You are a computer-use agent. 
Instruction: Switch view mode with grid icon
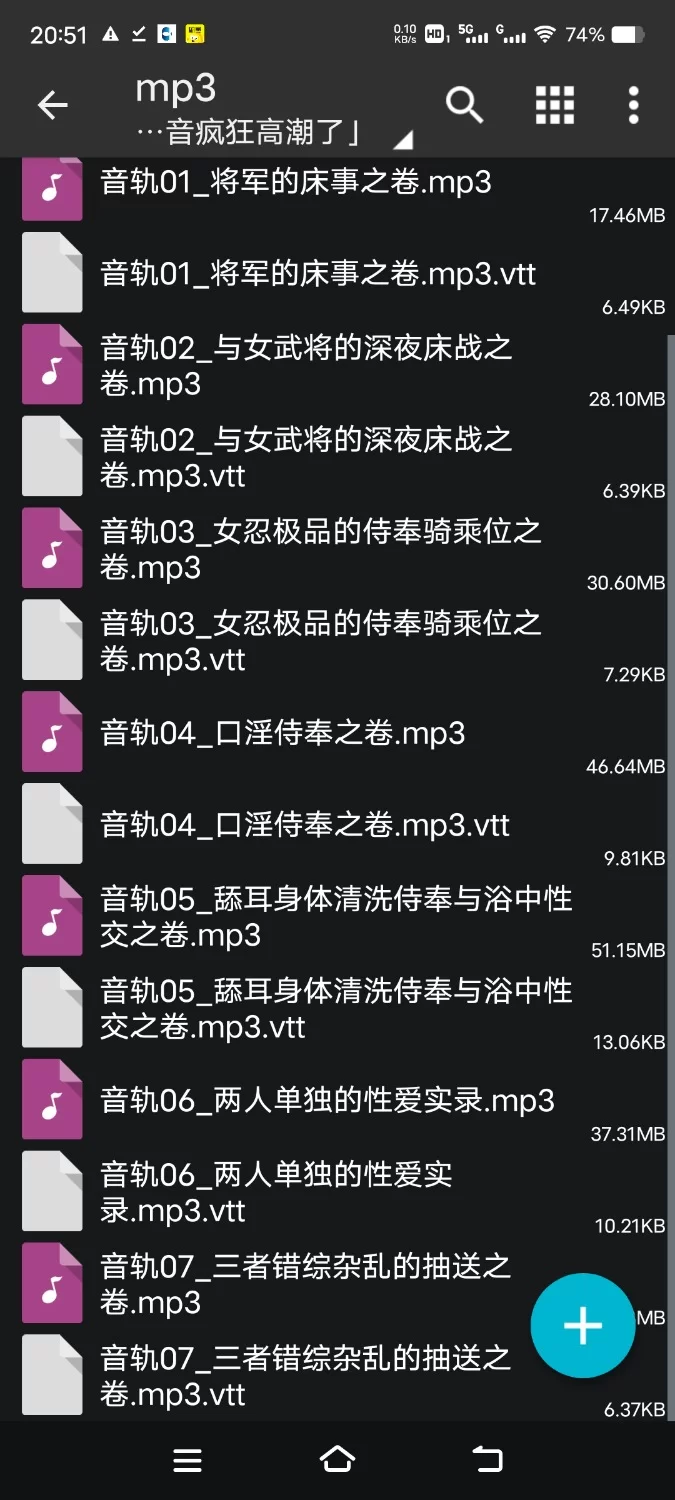tap(554, 105)
